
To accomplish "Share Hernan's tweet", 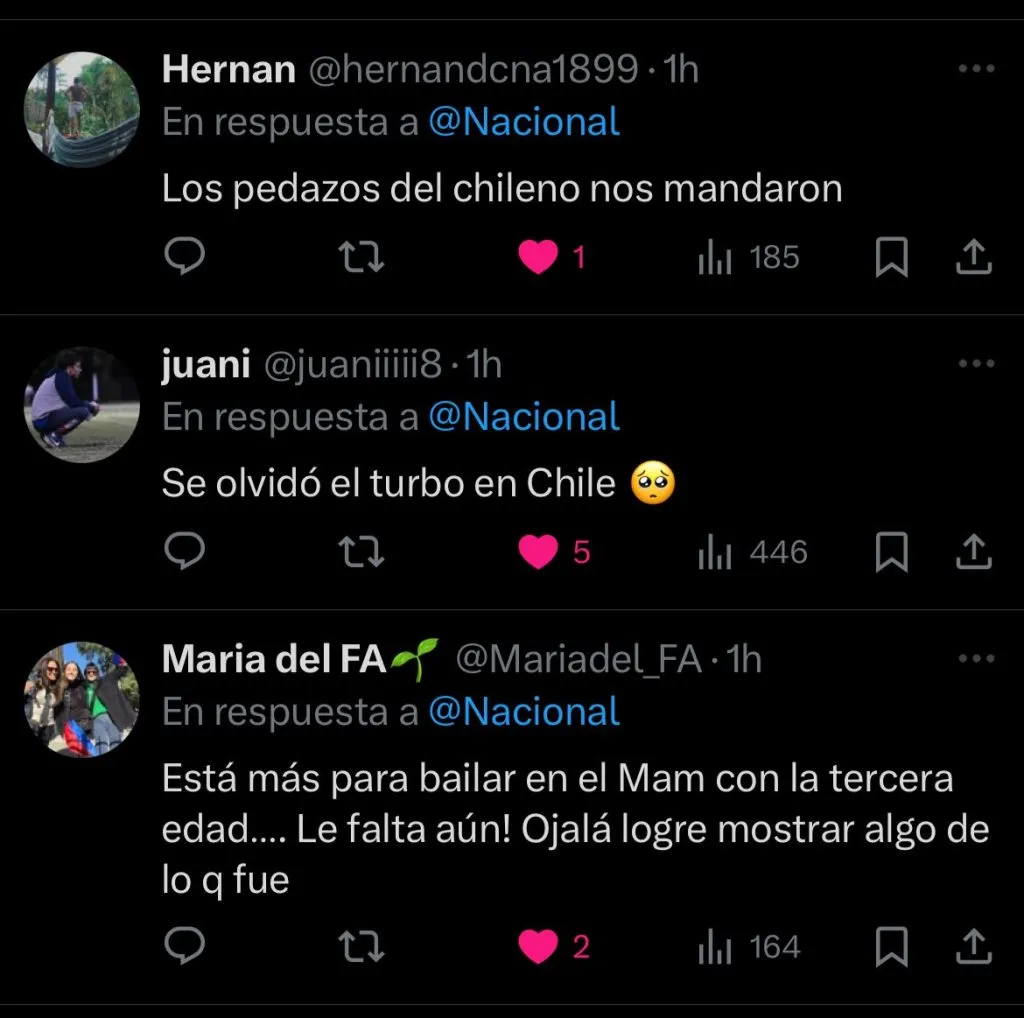I will coord(972,258).
